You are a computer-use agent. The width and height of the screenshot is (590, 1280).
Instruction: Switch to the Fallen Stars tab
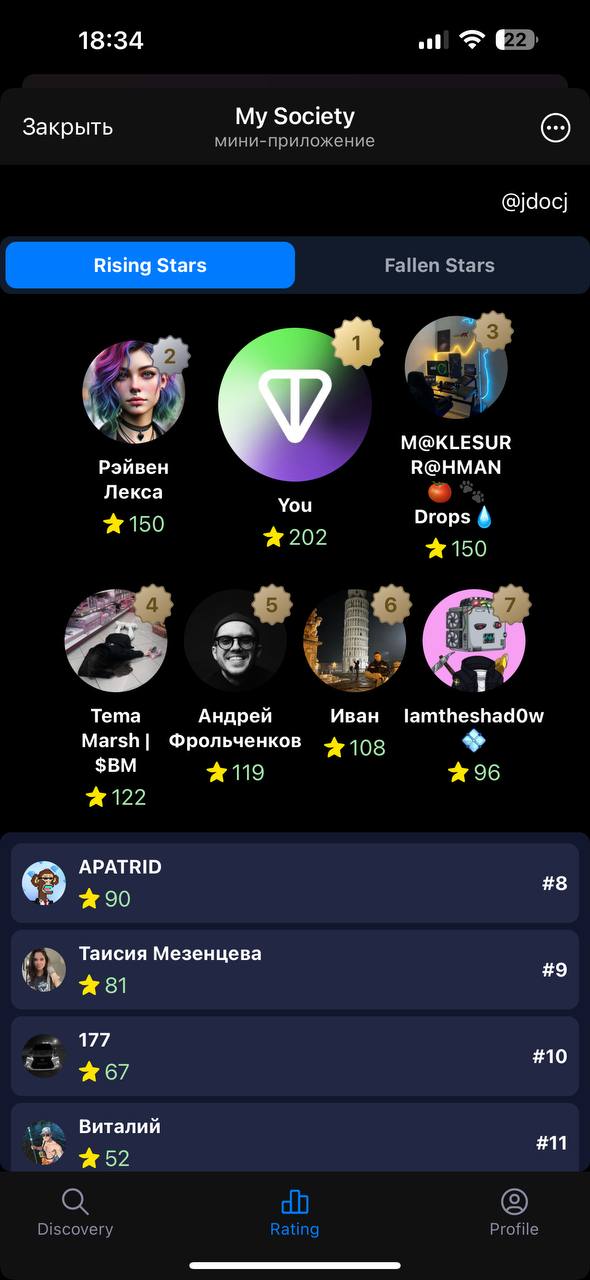(440, 265)
